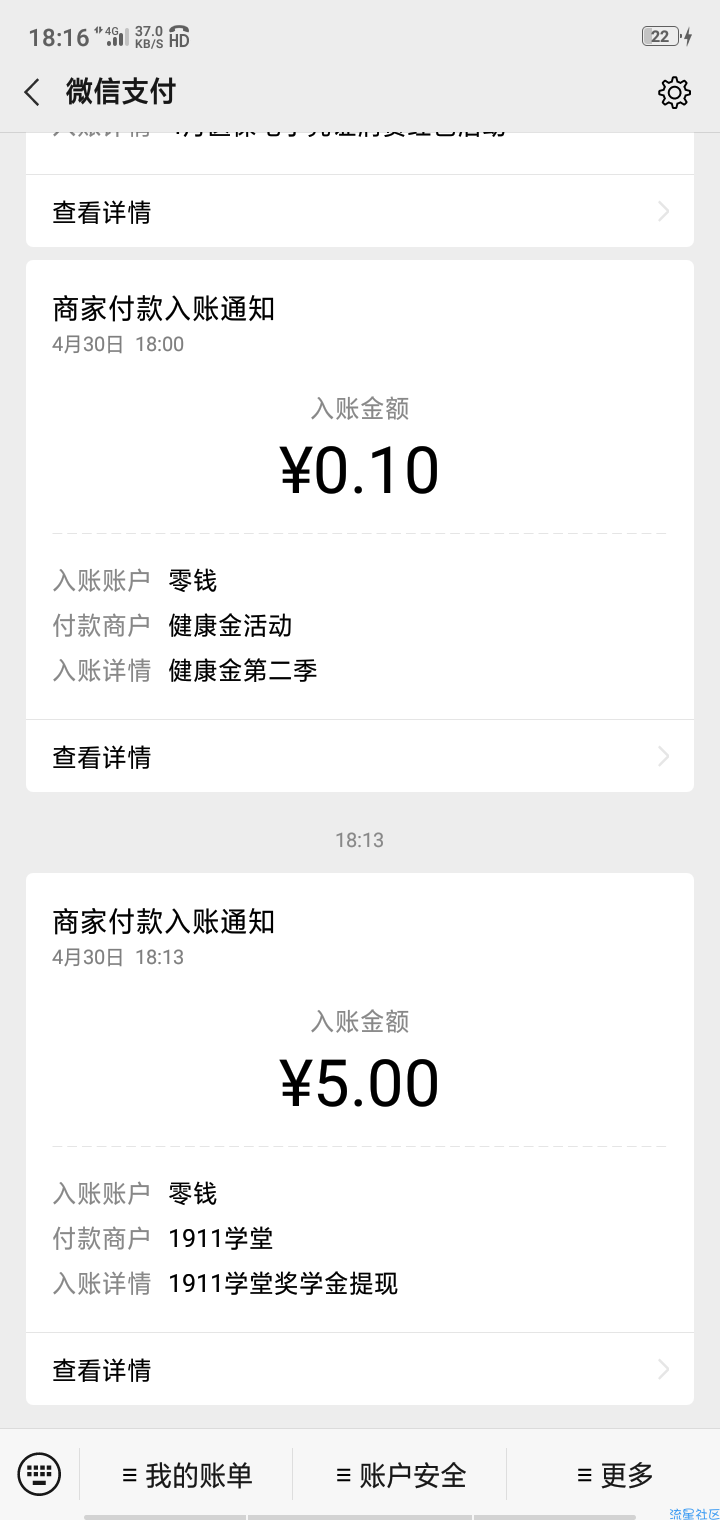The image size is (720, 1520).
Task: Open 我的账单 menu
Action: pyautogui.click(x=187, y=1475)
